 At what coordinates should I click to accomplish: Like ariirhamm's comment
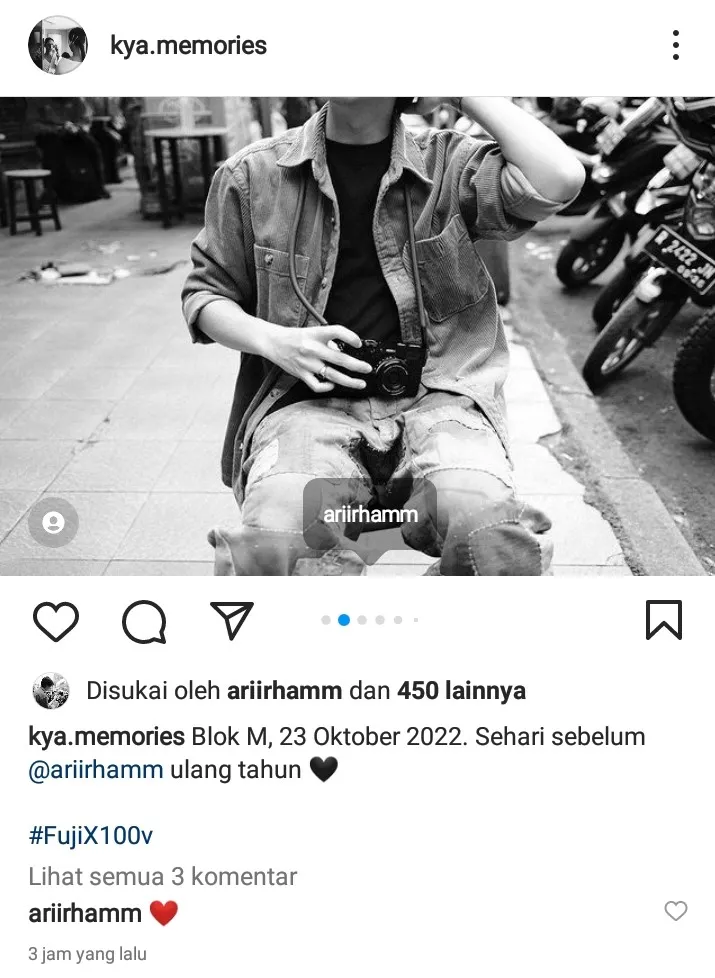pyautogui.click(x=676, y=911)
